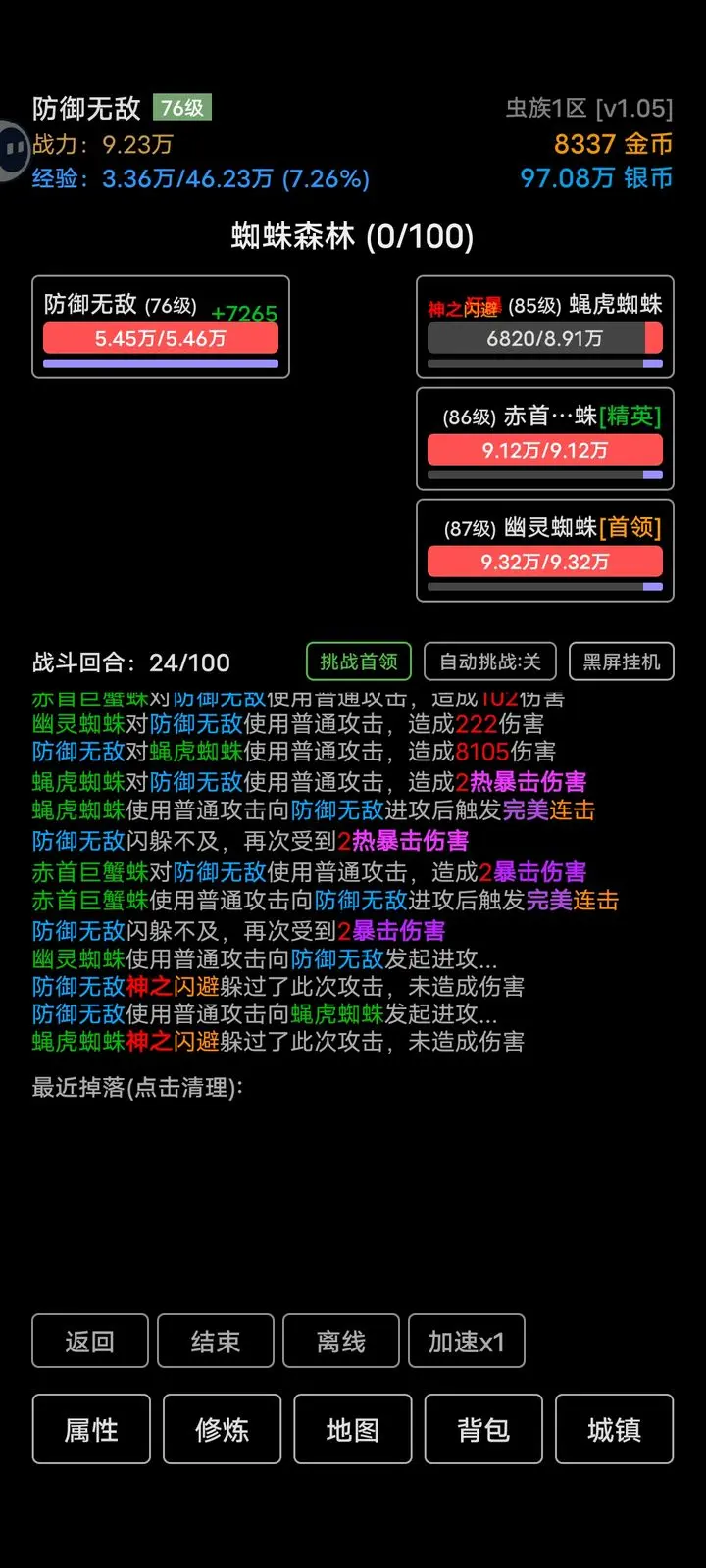End the battle with 结束

point(216,1341)
